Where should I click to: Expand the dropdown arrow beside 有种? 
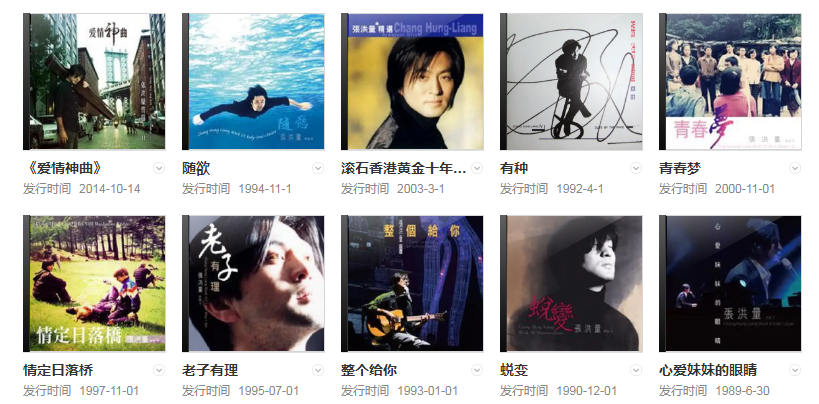[636, 168]
